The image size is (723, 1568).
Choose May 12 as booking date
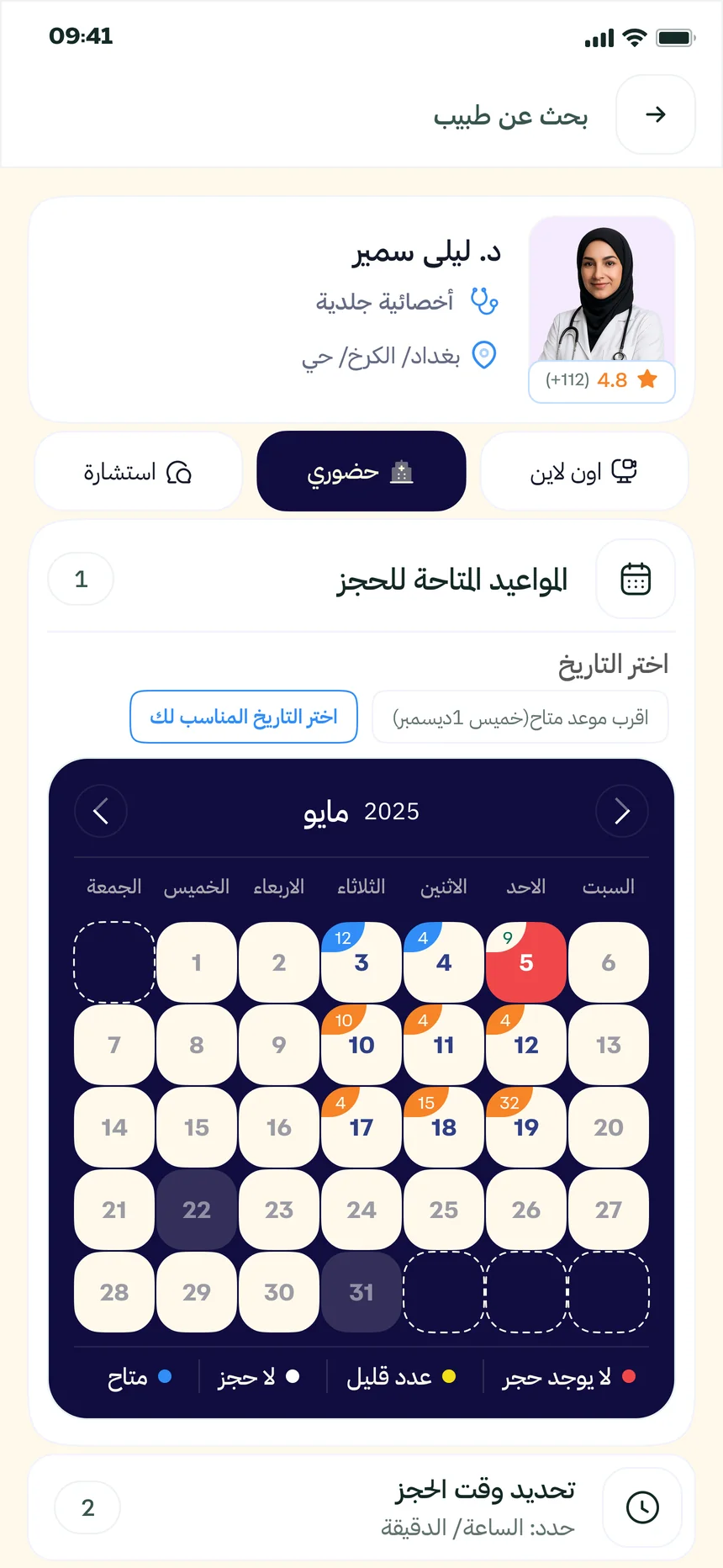[x=526, y=1045]
